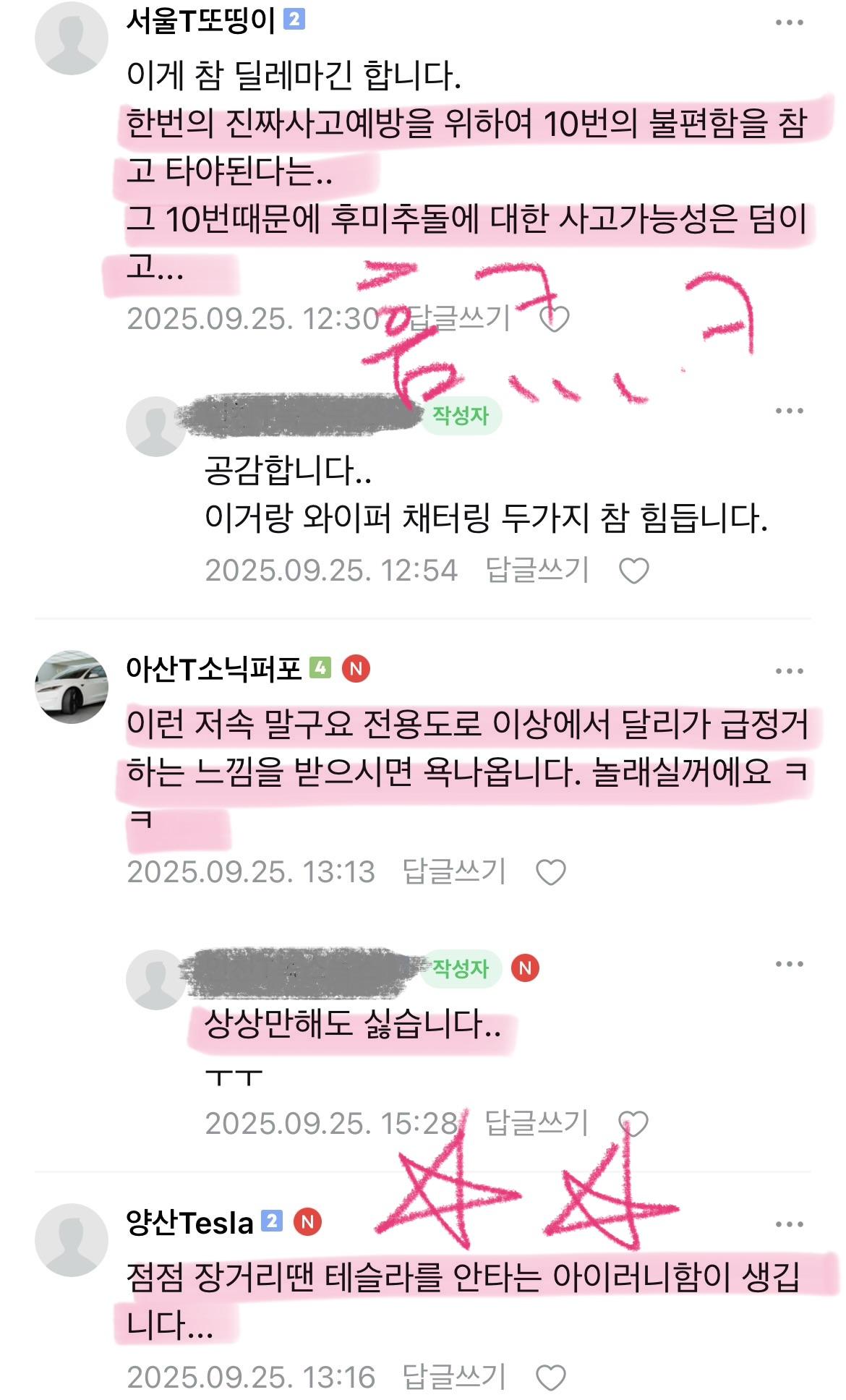Like the comment posted at 12:30
This screenshot has height=1400, width=846.
555,319
